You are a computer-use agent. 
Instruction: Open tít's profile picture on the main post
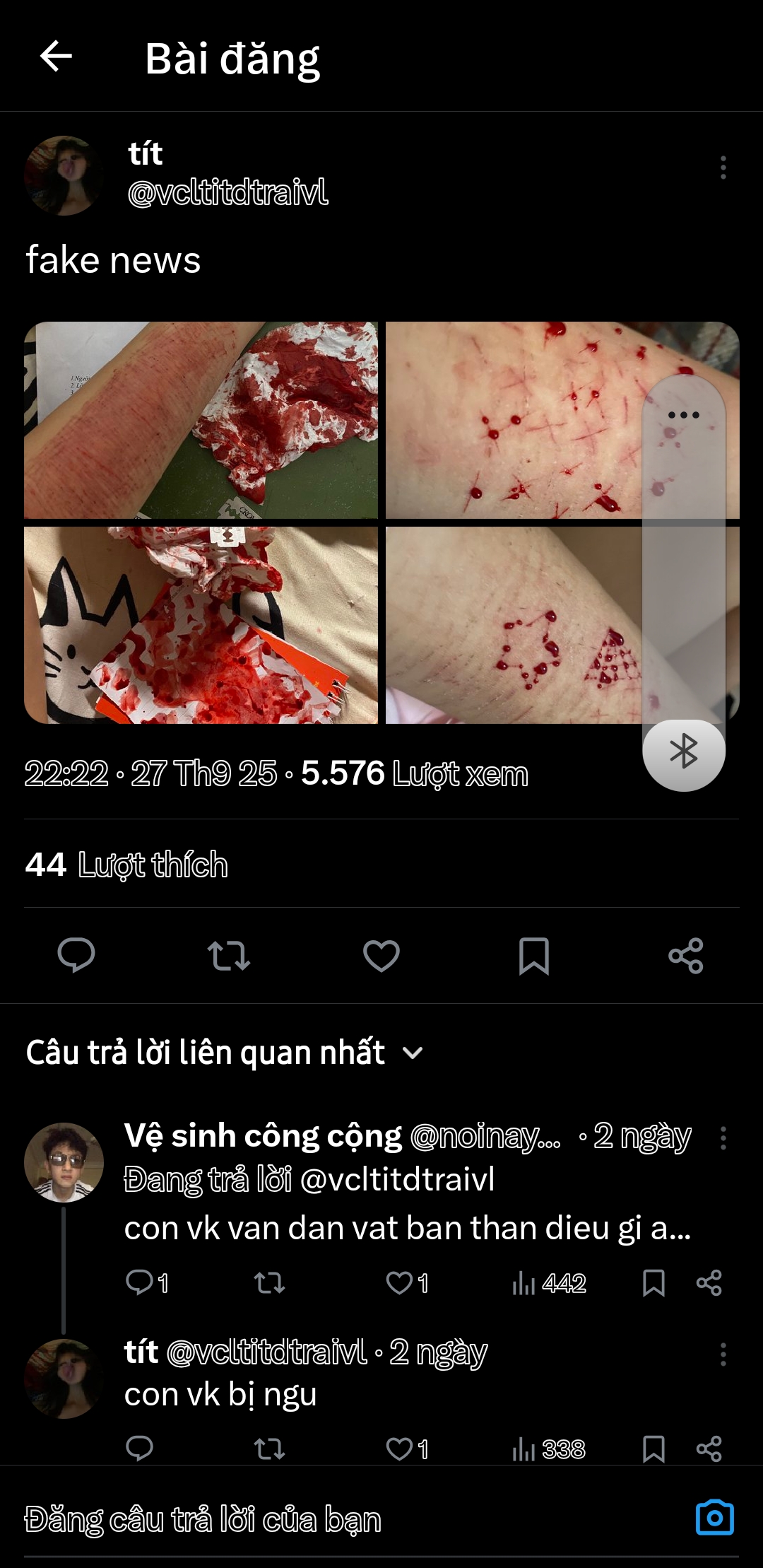point(64,175)
